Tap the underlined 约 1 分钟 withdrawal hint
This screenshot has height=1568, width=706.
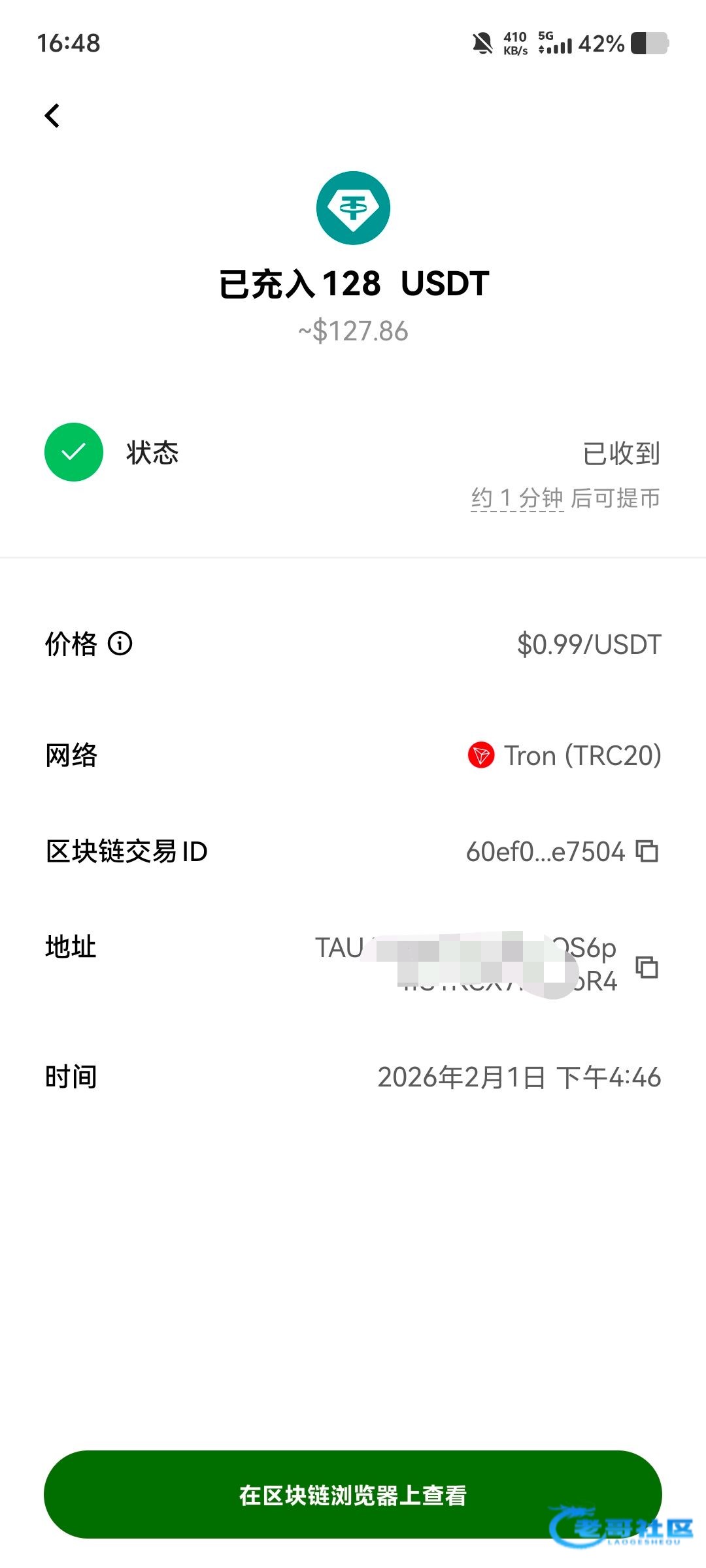pyautogui.click(x=517, y=498)
